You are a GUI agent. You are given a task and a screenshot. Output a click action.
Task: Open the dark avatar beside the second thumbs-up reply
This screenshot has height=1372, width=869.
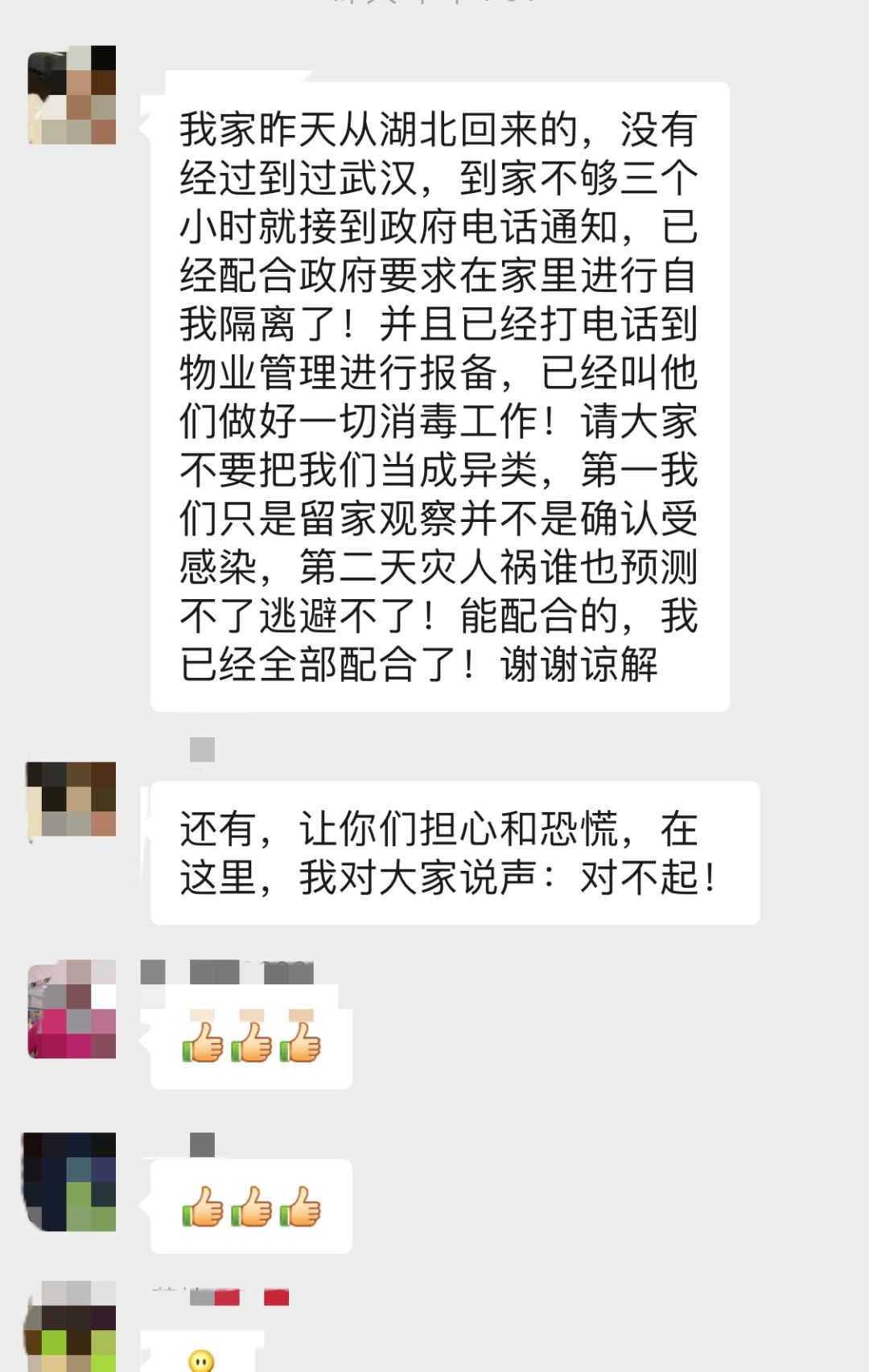point(70,1181)
